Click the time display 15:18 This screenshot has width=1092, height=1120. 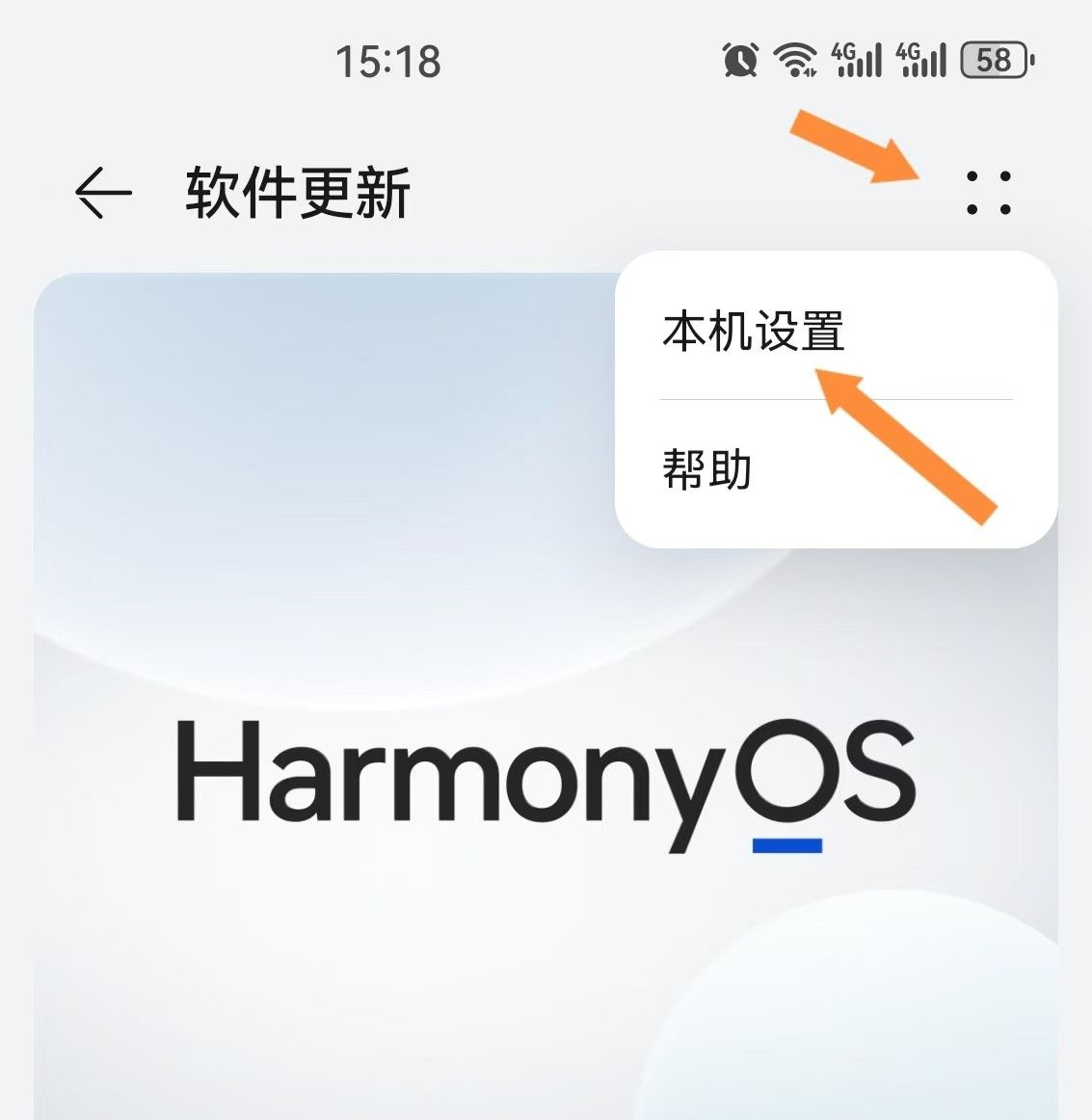[387, 62]
